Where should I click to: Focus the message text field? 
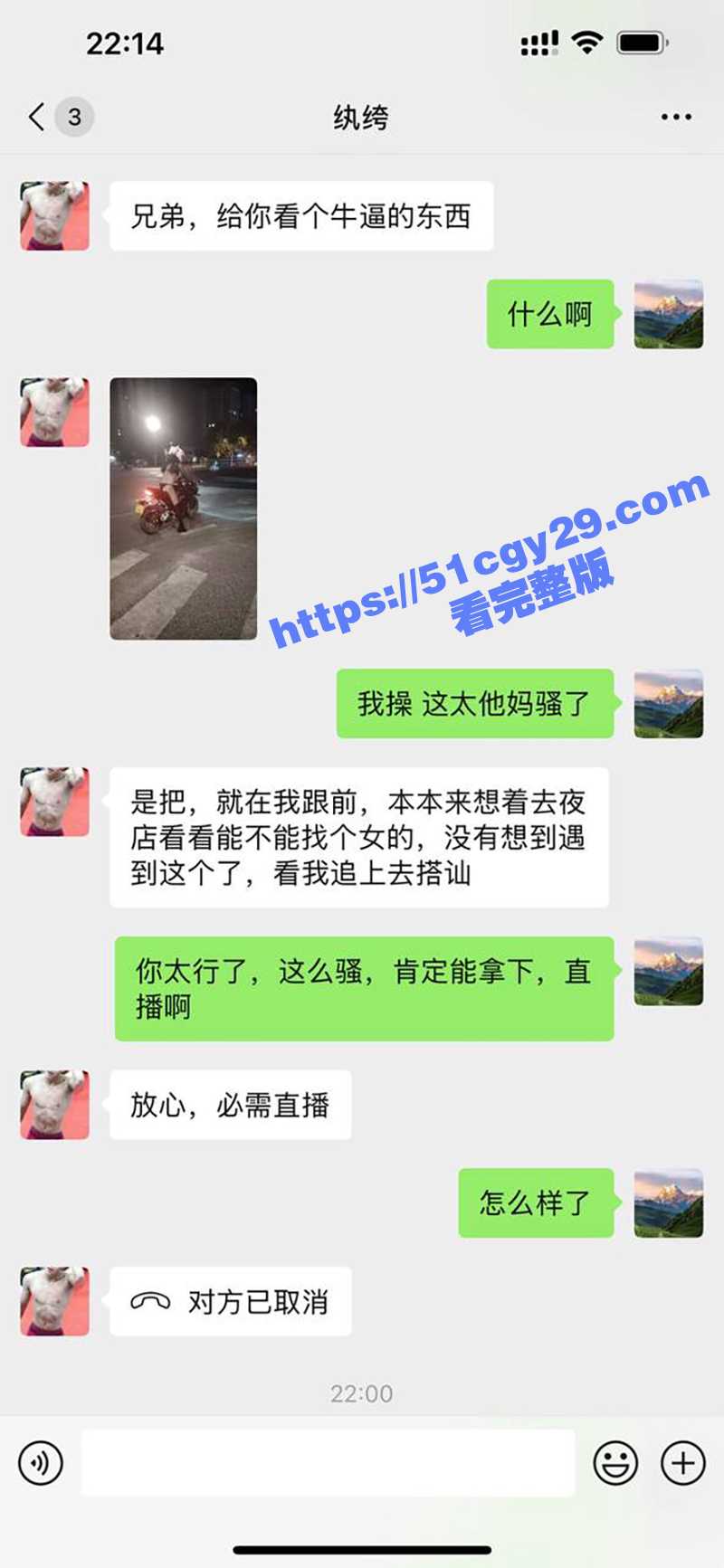pos(328,1463)
